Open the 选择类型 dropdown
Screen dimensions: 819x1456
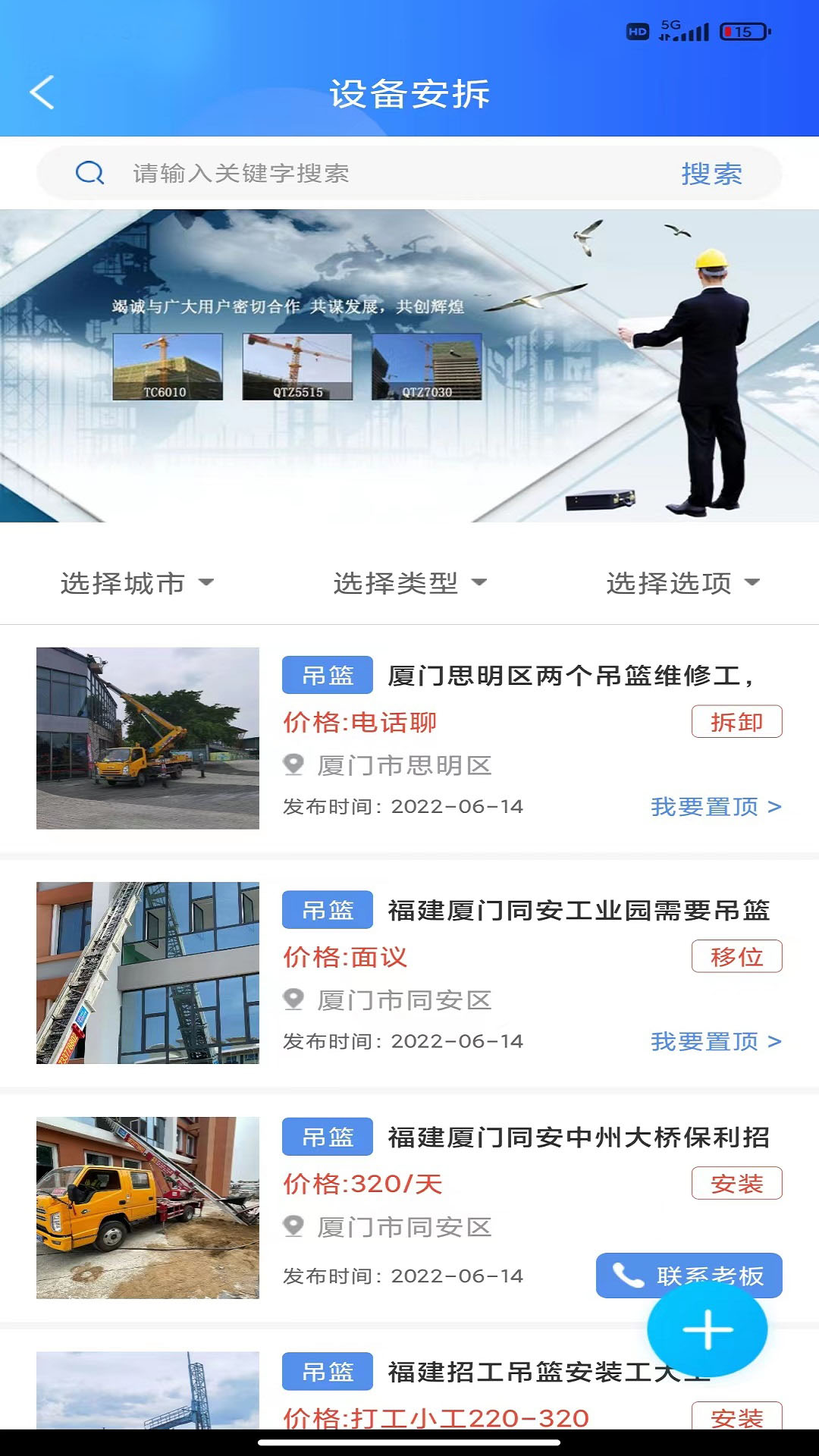tap(409, 583)
